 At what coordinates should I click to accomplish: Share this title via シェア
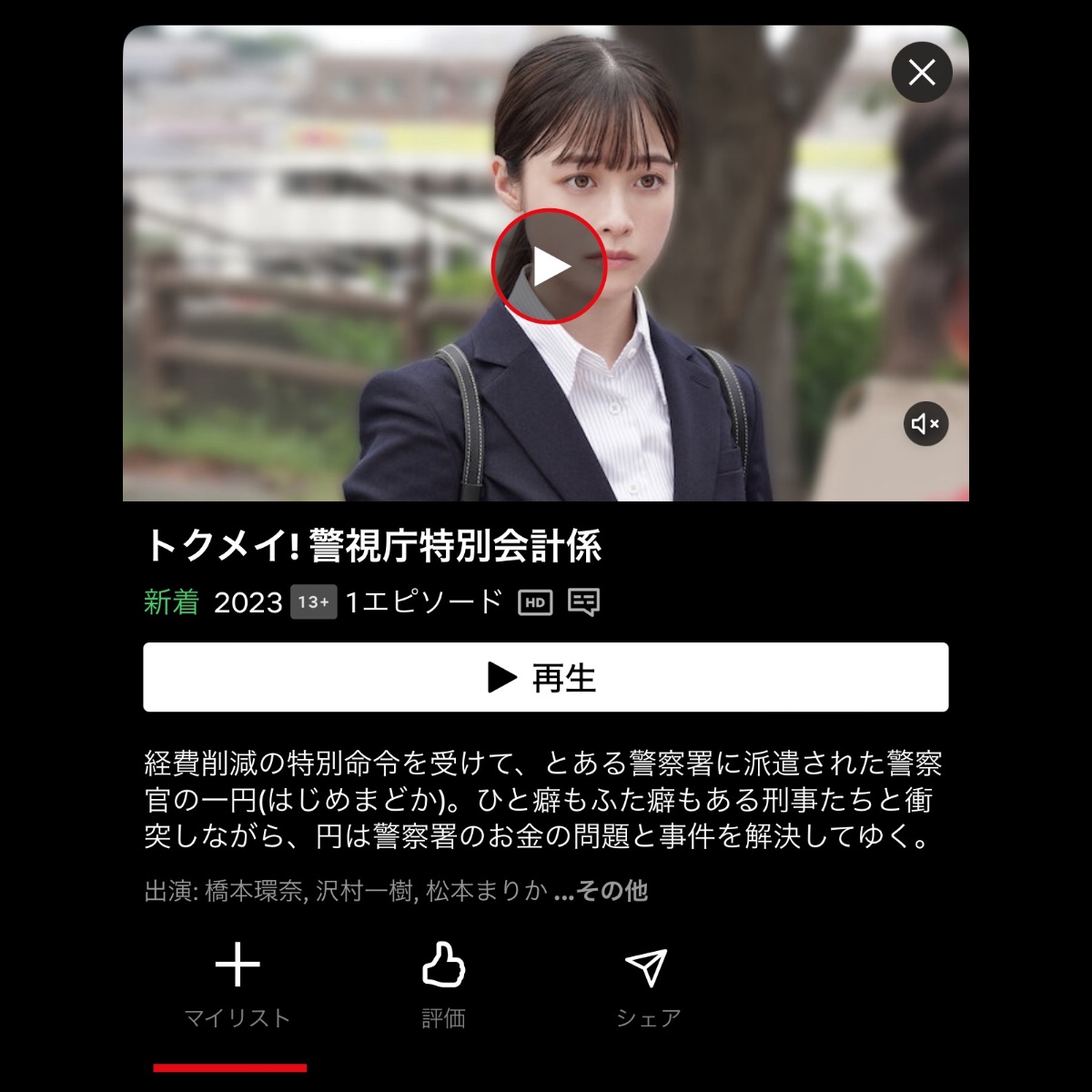647,985
